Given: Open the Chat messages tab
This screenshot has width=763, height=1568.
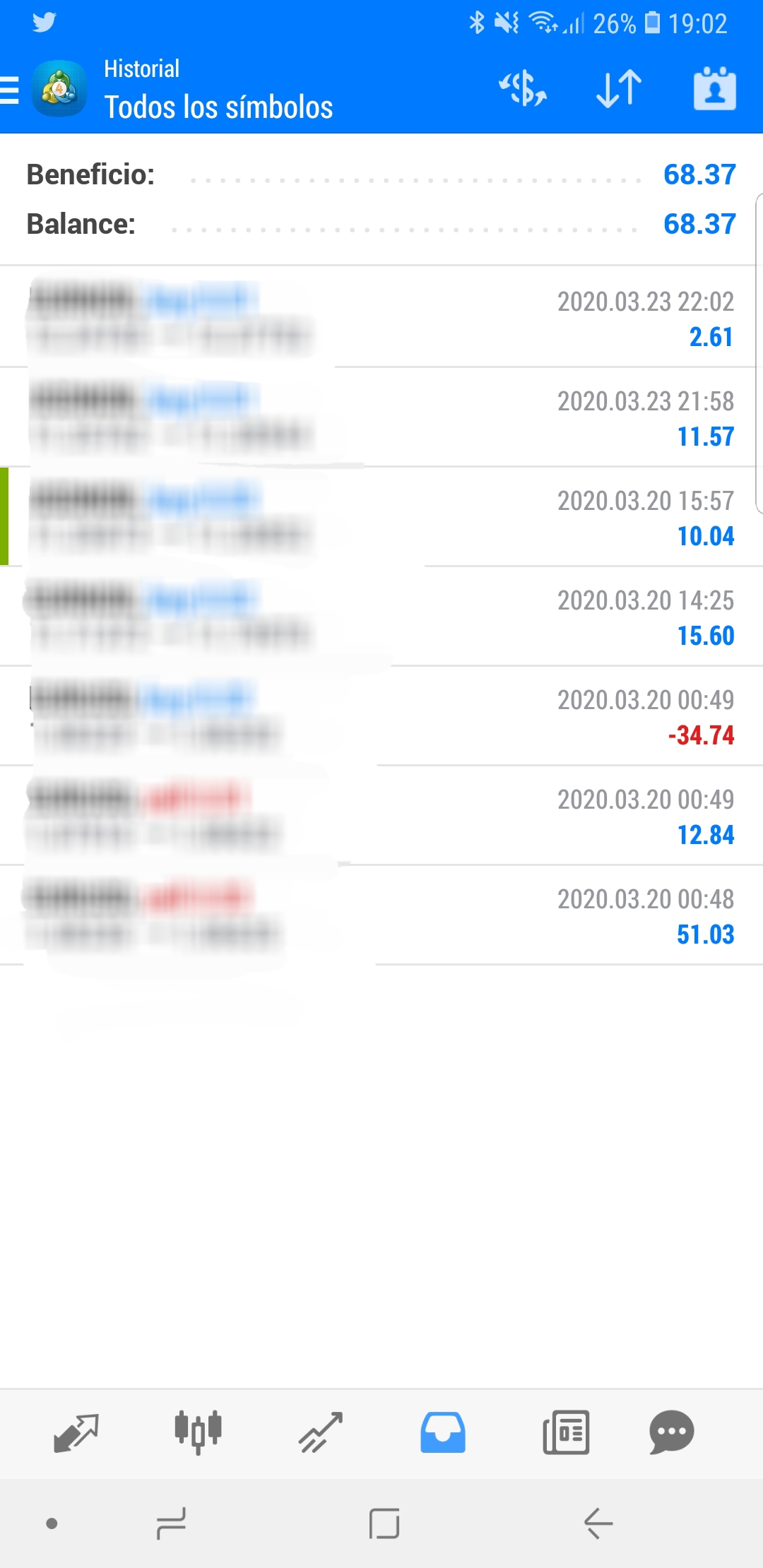Looking at the screenshot, I should tap(671, 1432).
